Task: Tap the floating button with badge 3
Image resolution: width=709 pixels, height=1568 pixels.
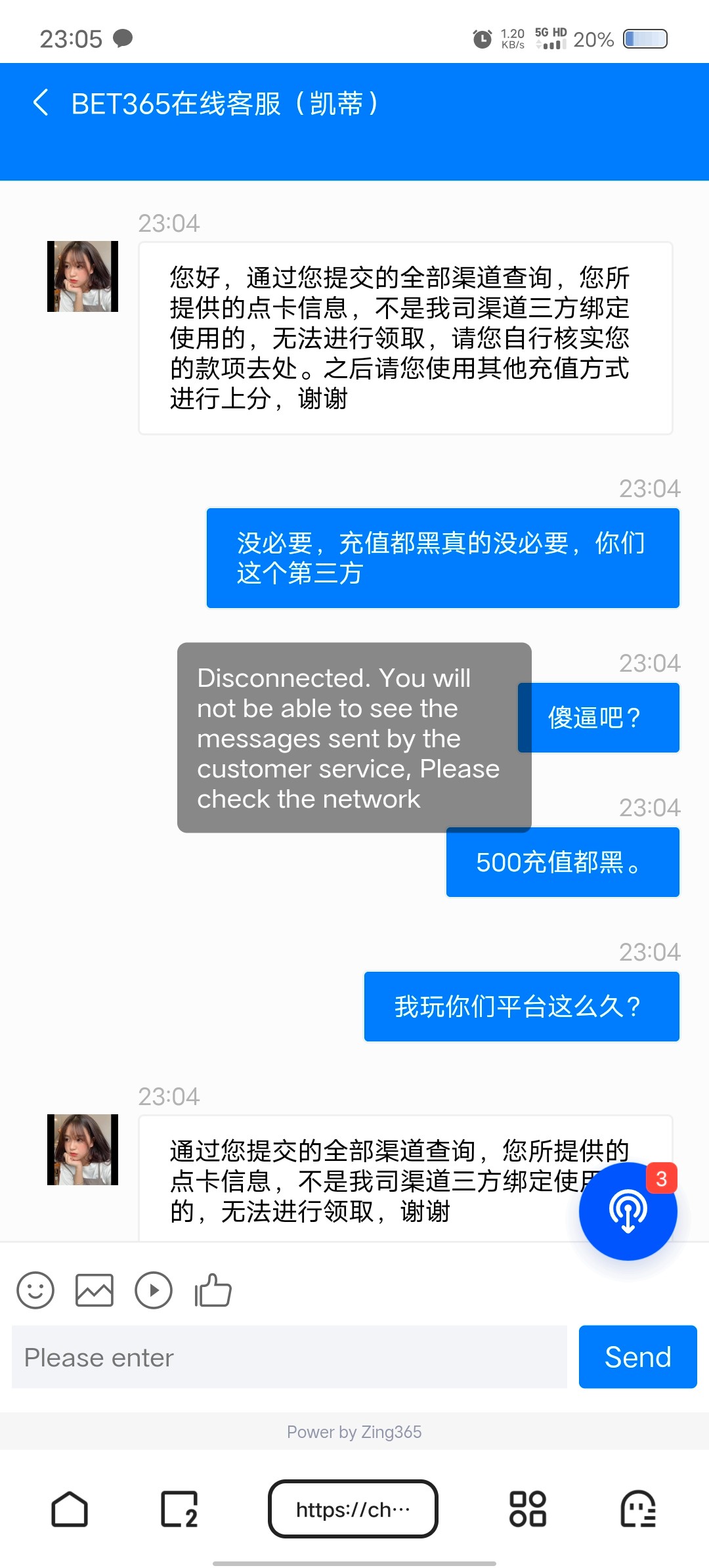Action: [x=628, y=1211]
